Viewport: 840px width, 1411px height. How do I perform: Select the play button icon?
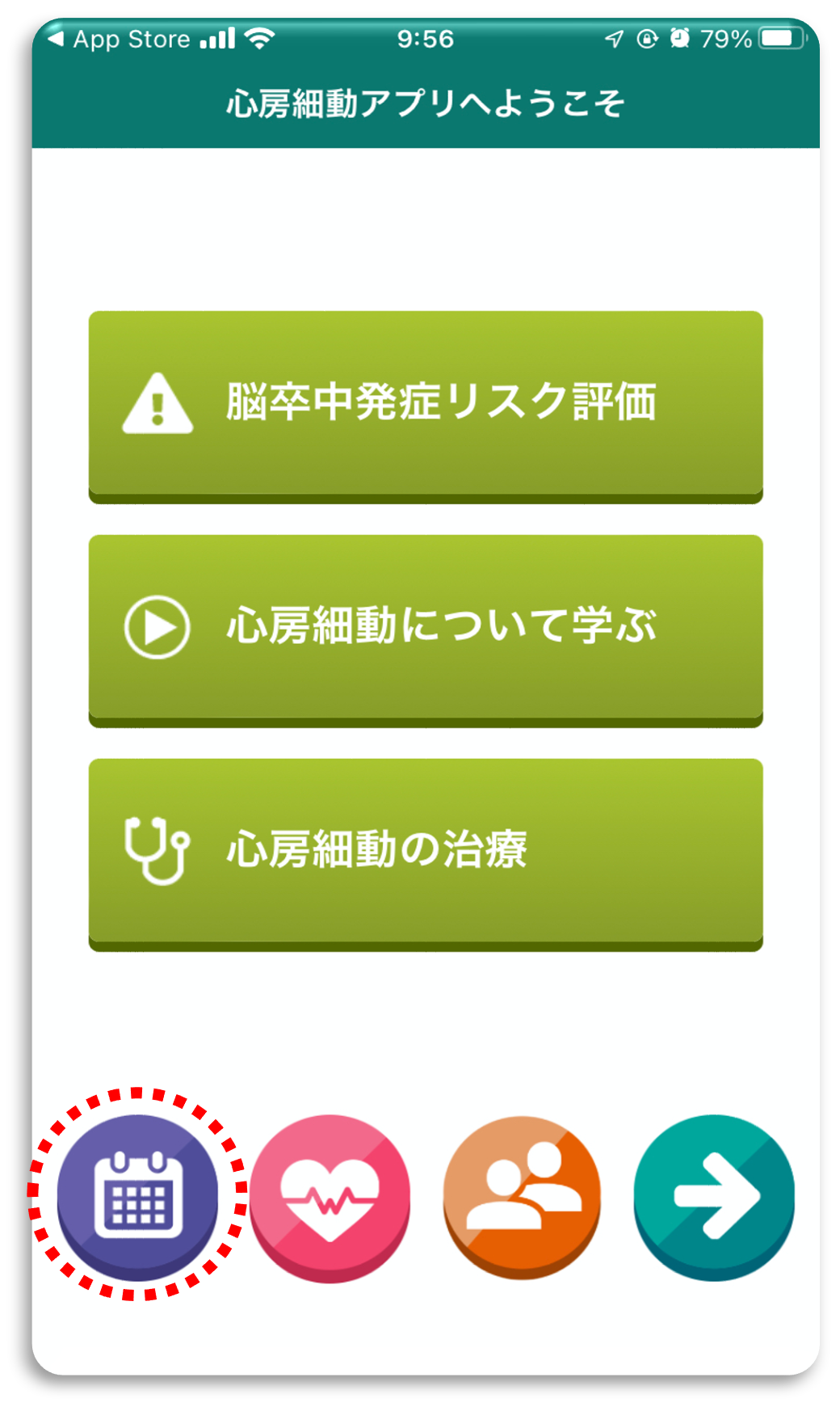157,626
